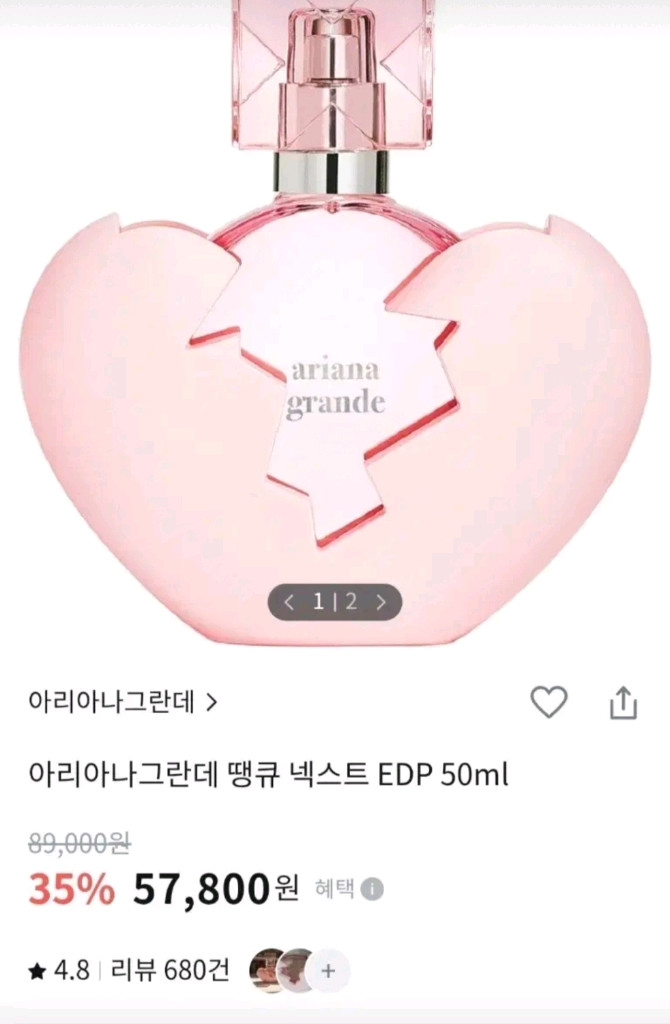This screenshot has width=670, height=1024.
Task: Open the 리뷰 680건 reviews
Action: point(170,970)
